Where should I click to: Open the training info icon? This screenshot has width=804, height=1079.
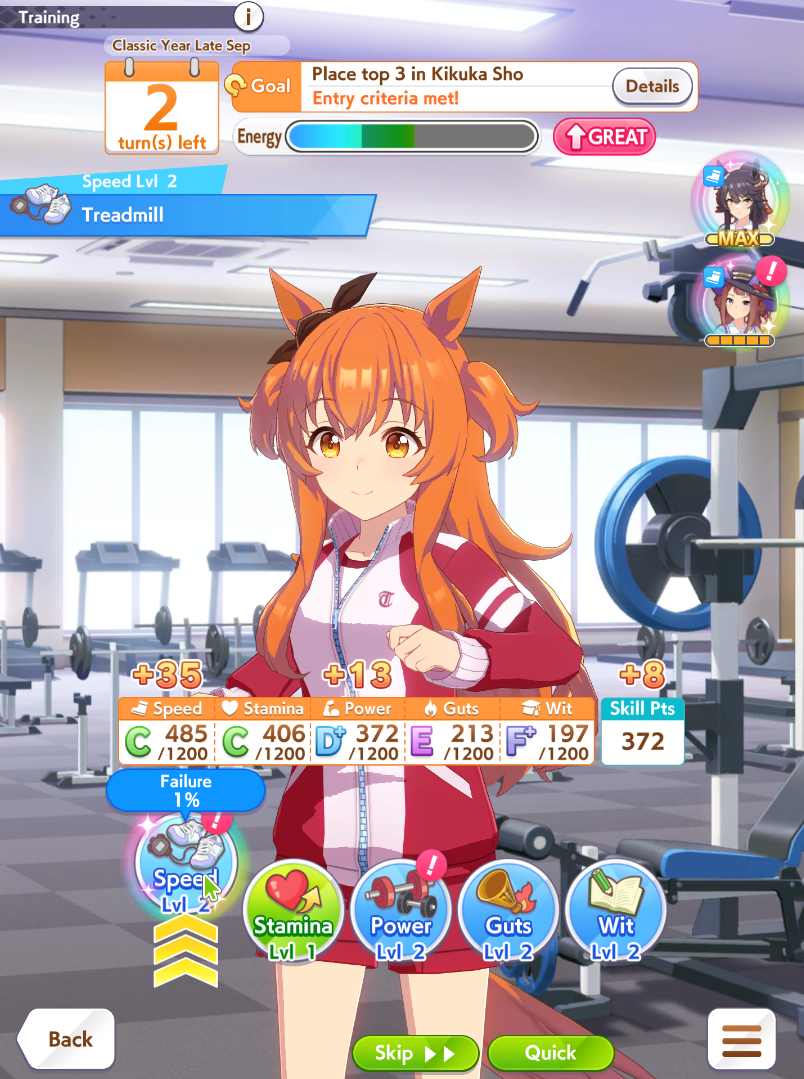tap(248, 16)
